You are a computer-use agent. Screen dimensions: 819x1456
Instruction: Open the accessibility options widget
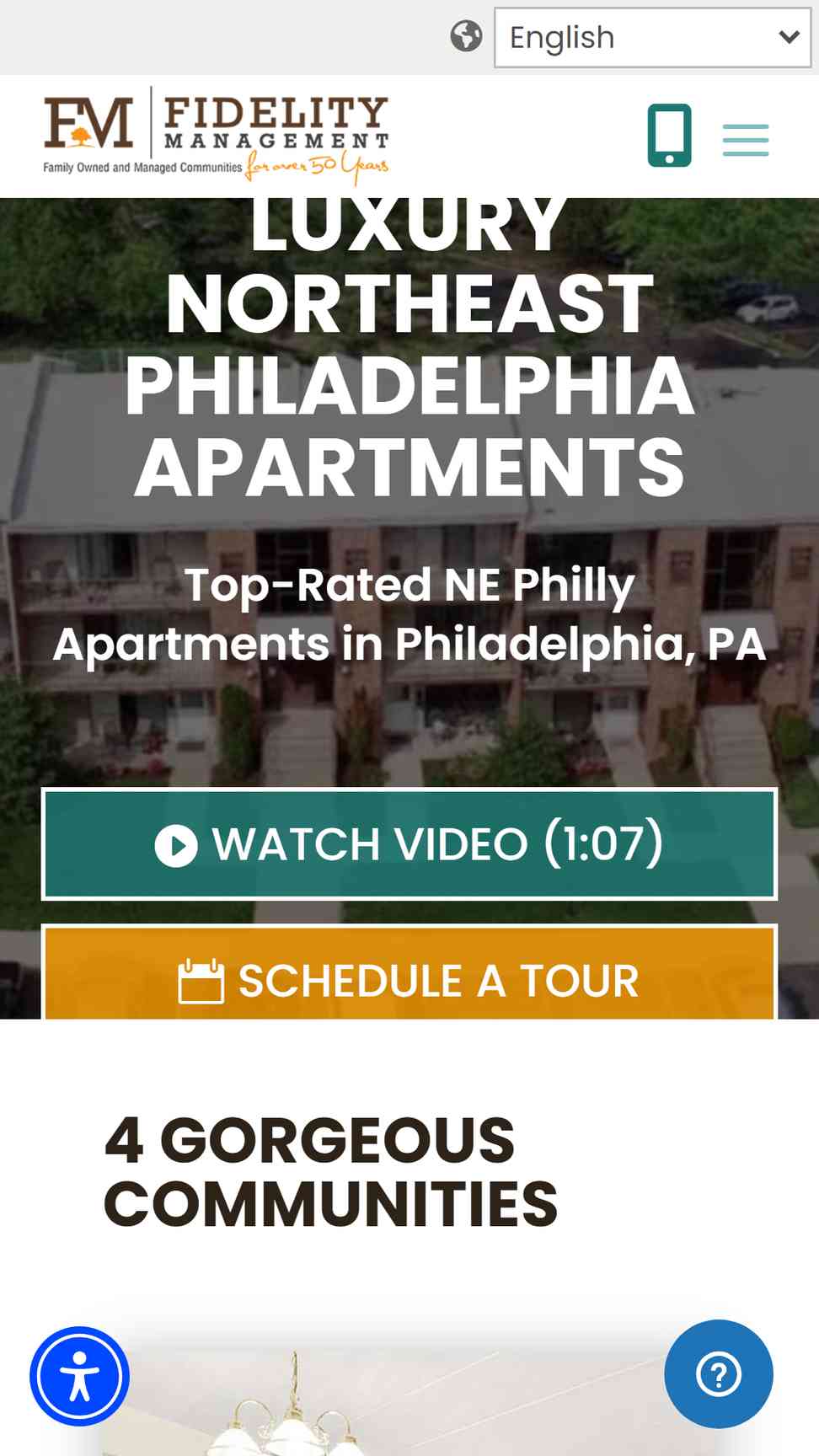tap(80, 1376)
